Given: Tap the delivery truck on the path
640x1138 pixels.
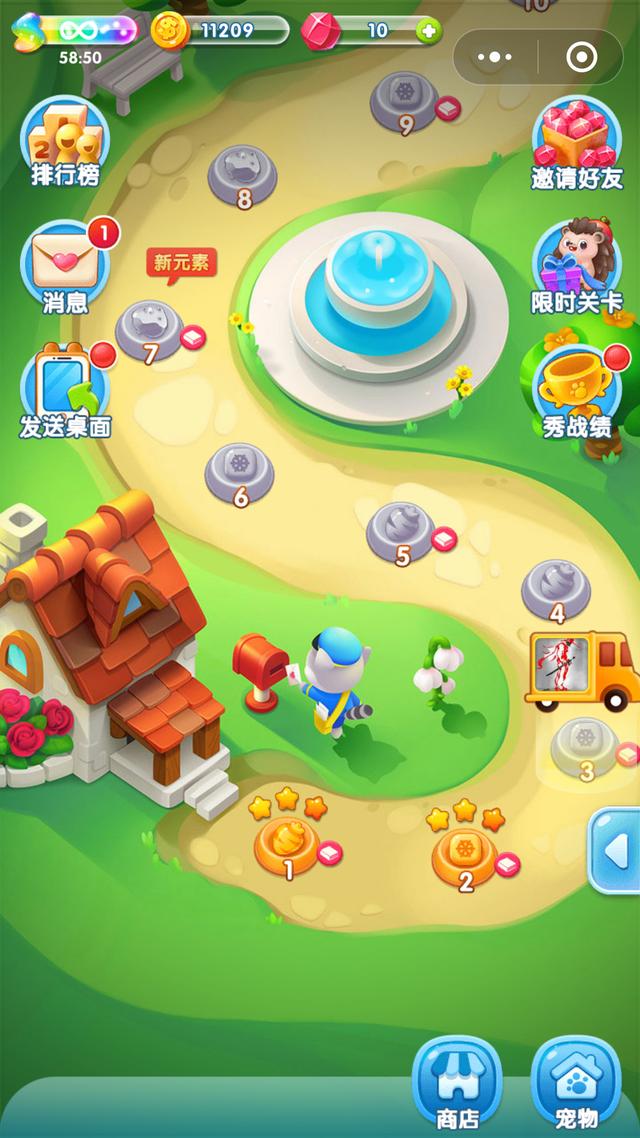Looking at the screenshot, I should (x=582, y=671).
